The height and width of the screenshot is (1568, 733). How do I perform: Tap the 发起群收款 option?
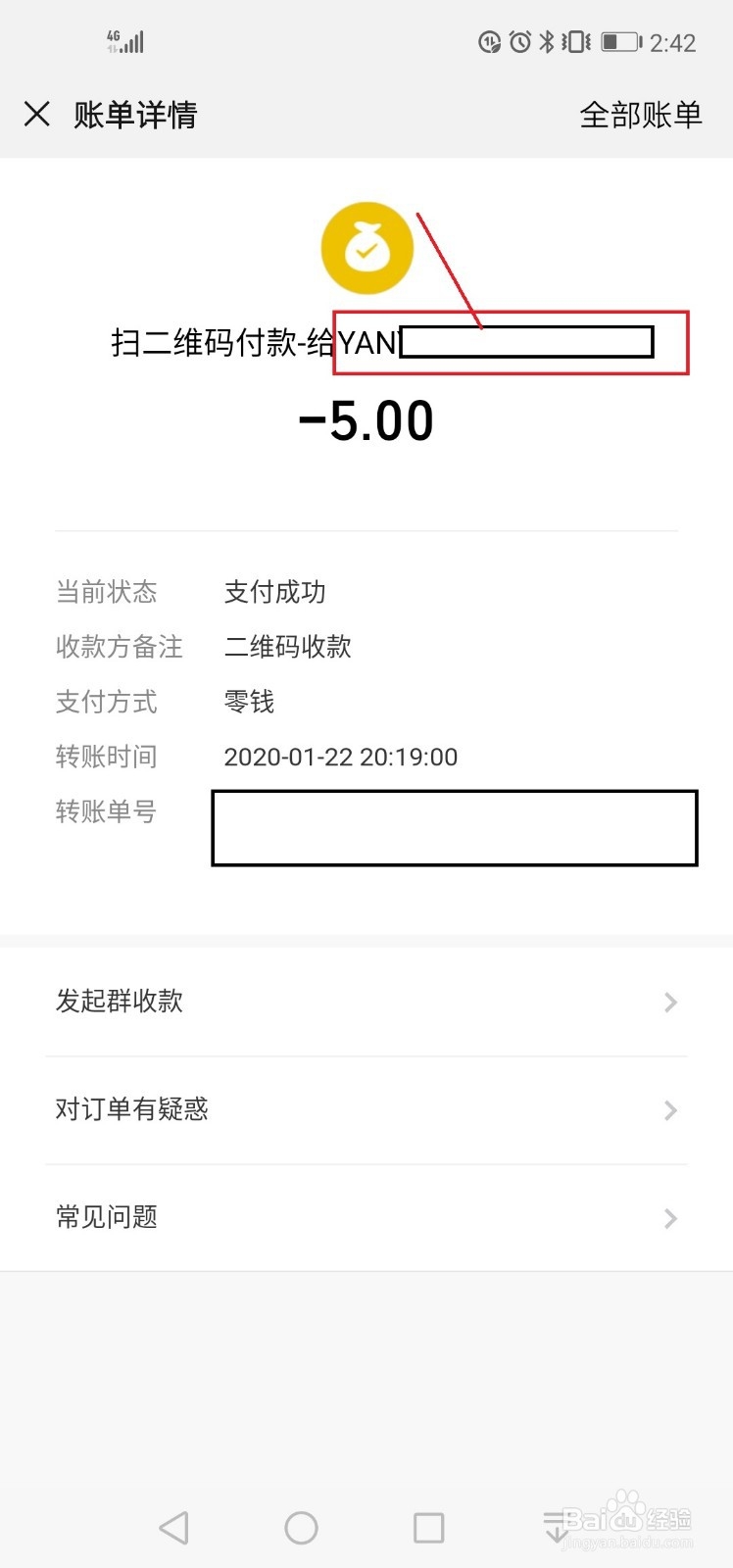point(120,1001)
